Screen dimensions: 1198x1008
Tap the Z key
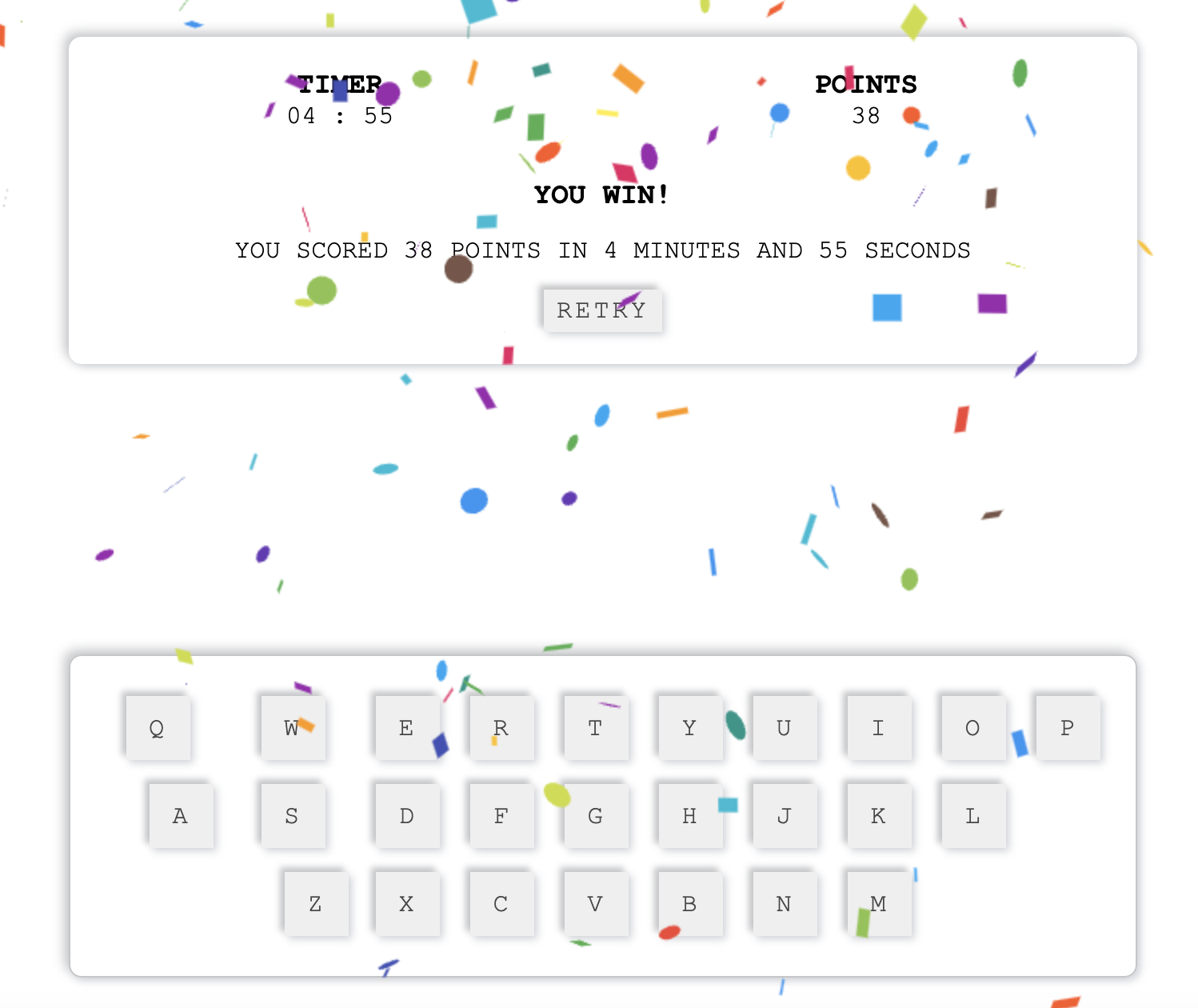316,904
